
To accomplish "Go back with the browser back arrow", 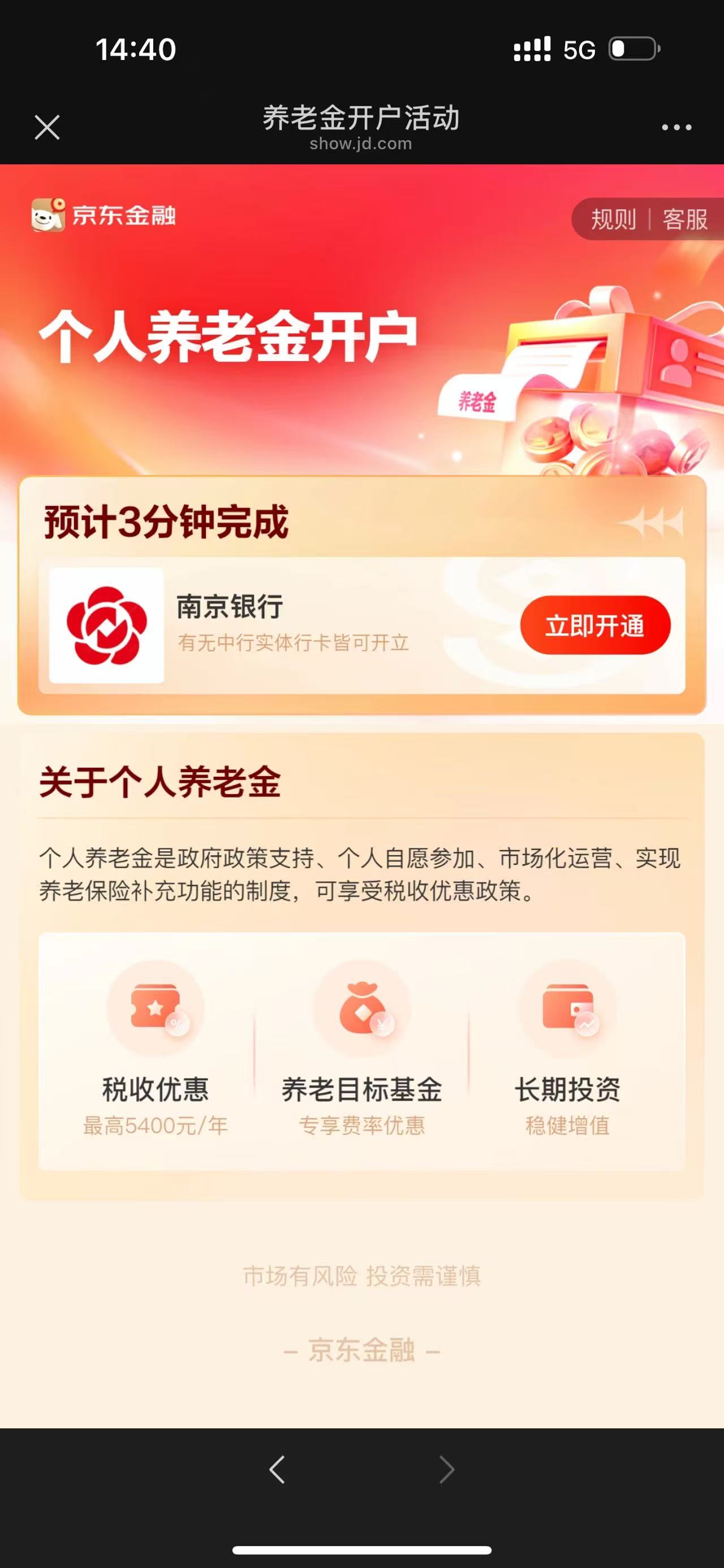I will 277,1470.
